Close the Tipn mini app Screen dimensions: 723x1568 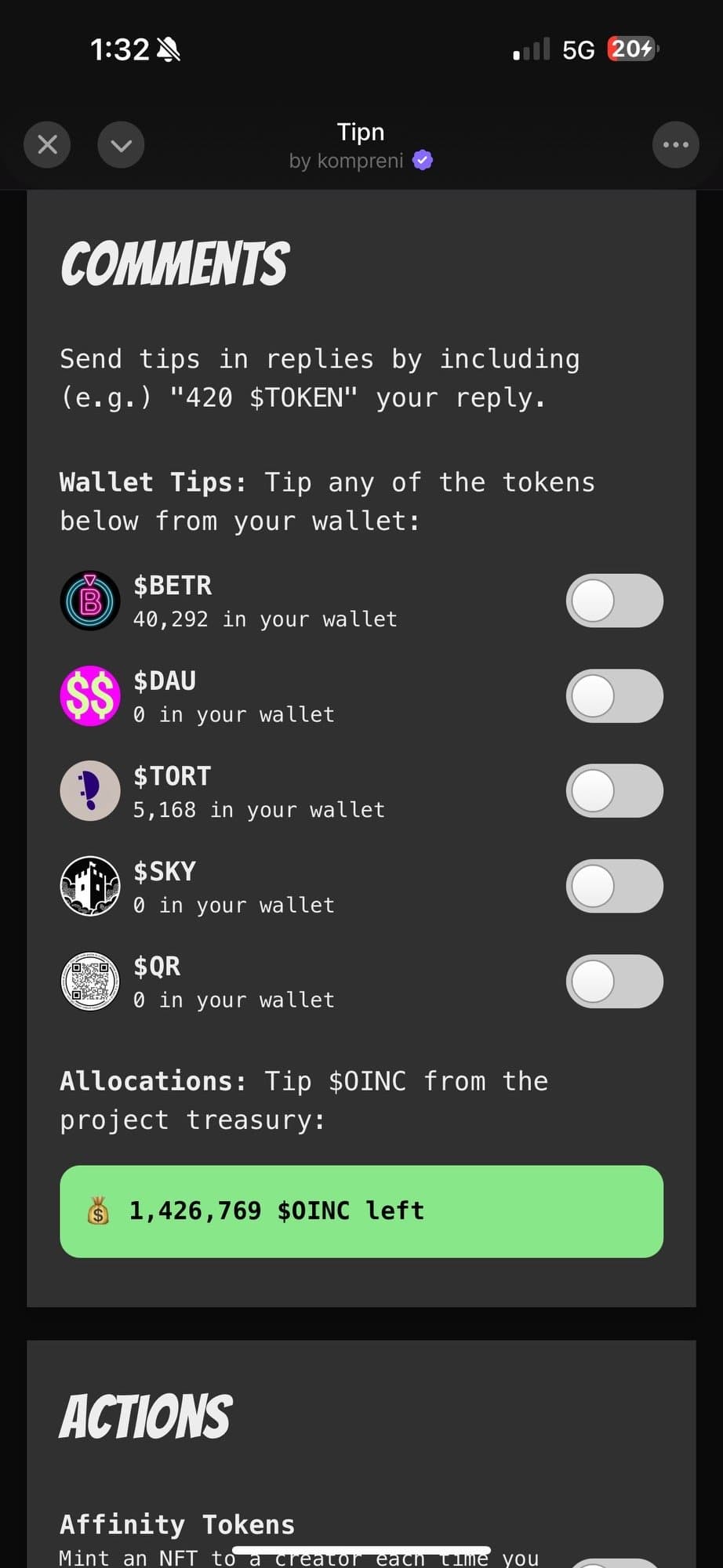[x=47, y=145]
